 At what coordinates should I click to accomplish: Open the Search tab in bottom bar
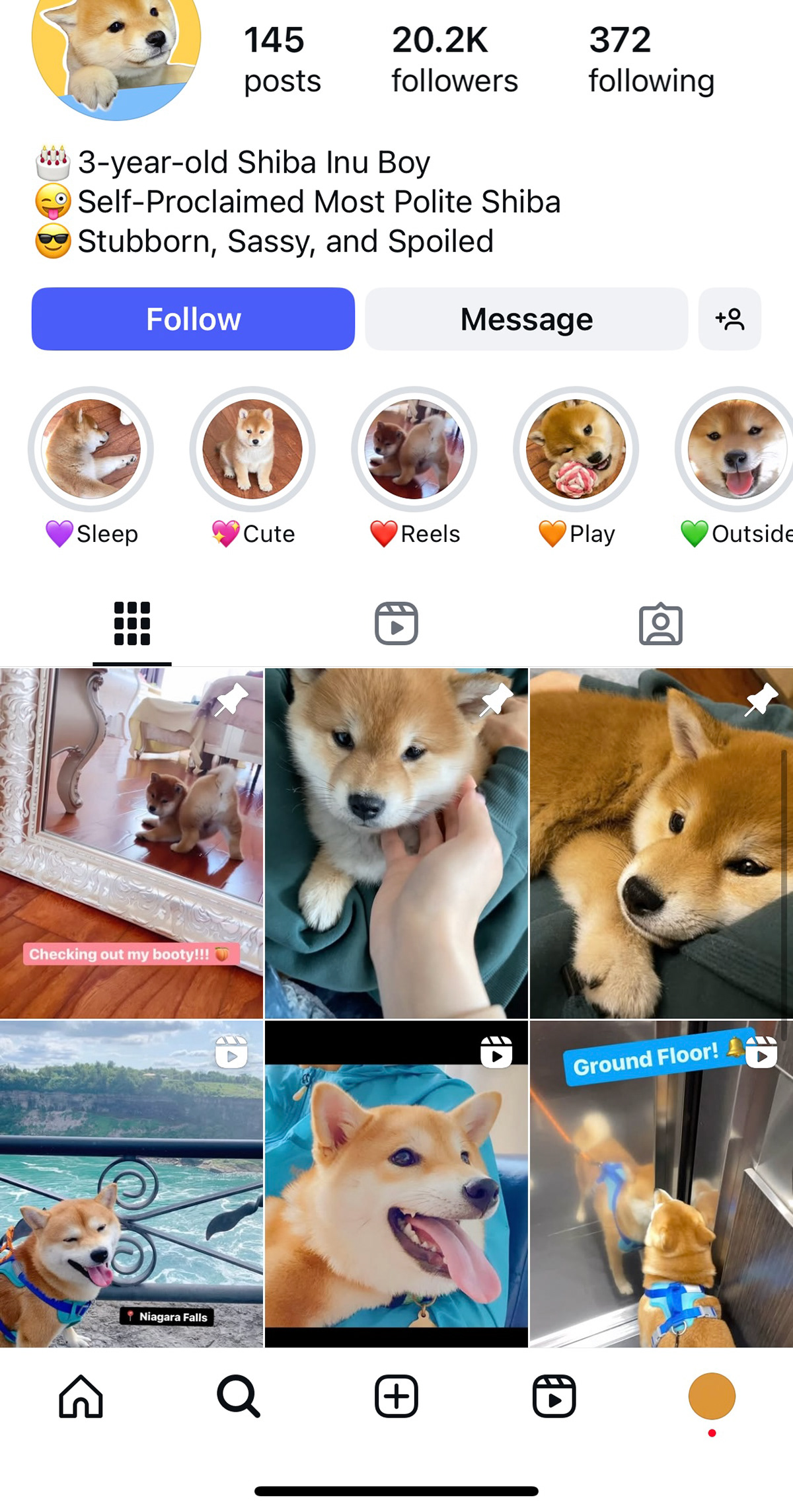point(239,1396)
